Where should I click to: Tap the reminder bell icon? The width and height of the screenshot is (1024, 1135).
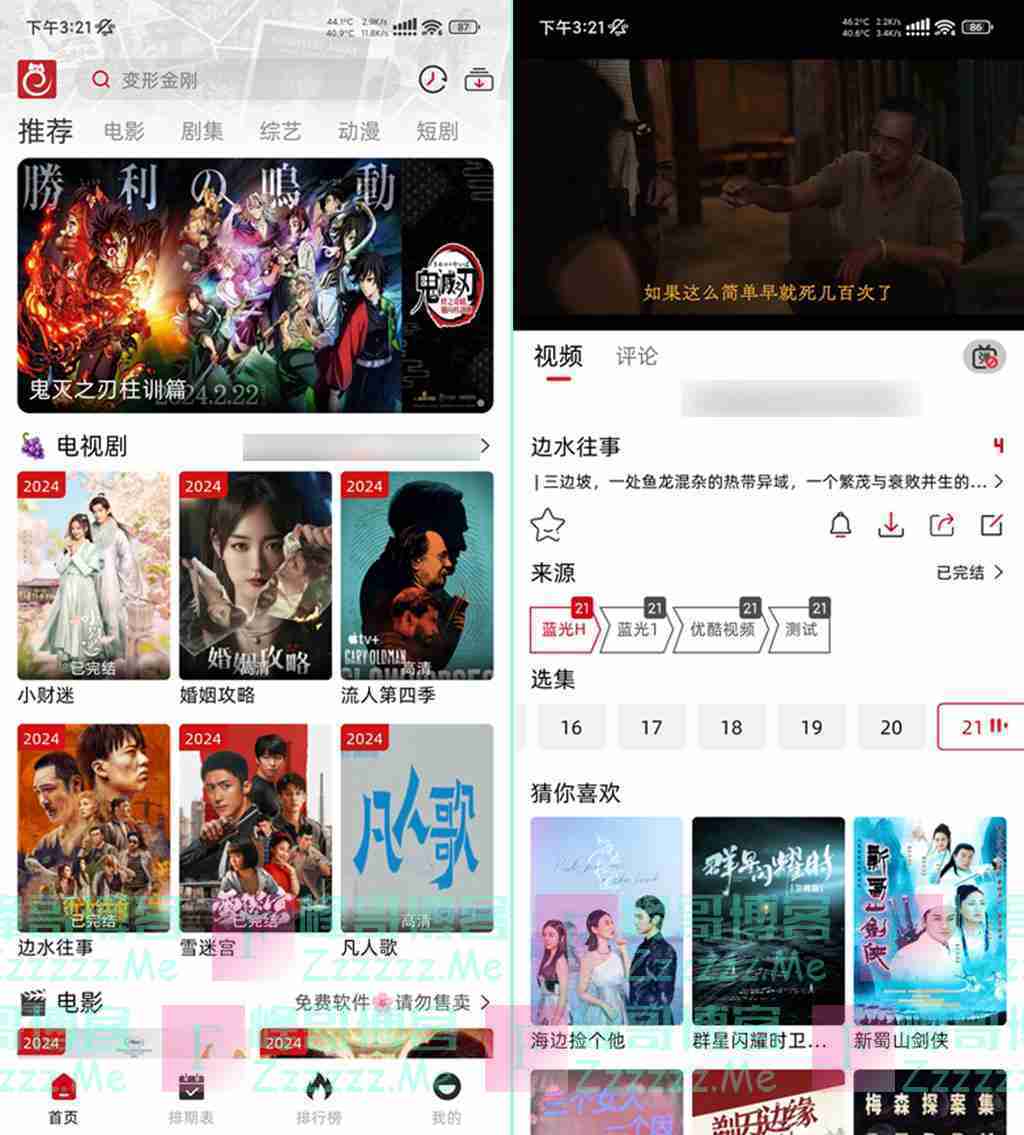(x=840, y=524)
